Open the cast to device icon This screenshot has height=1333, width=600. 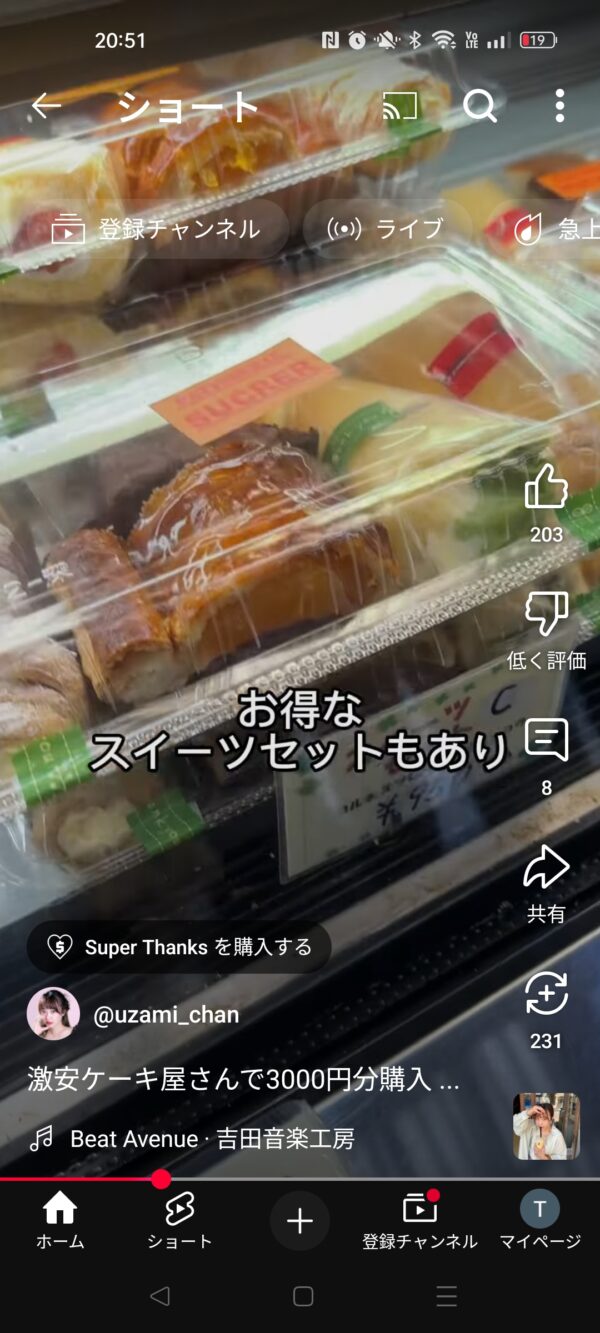coord(400,105)
